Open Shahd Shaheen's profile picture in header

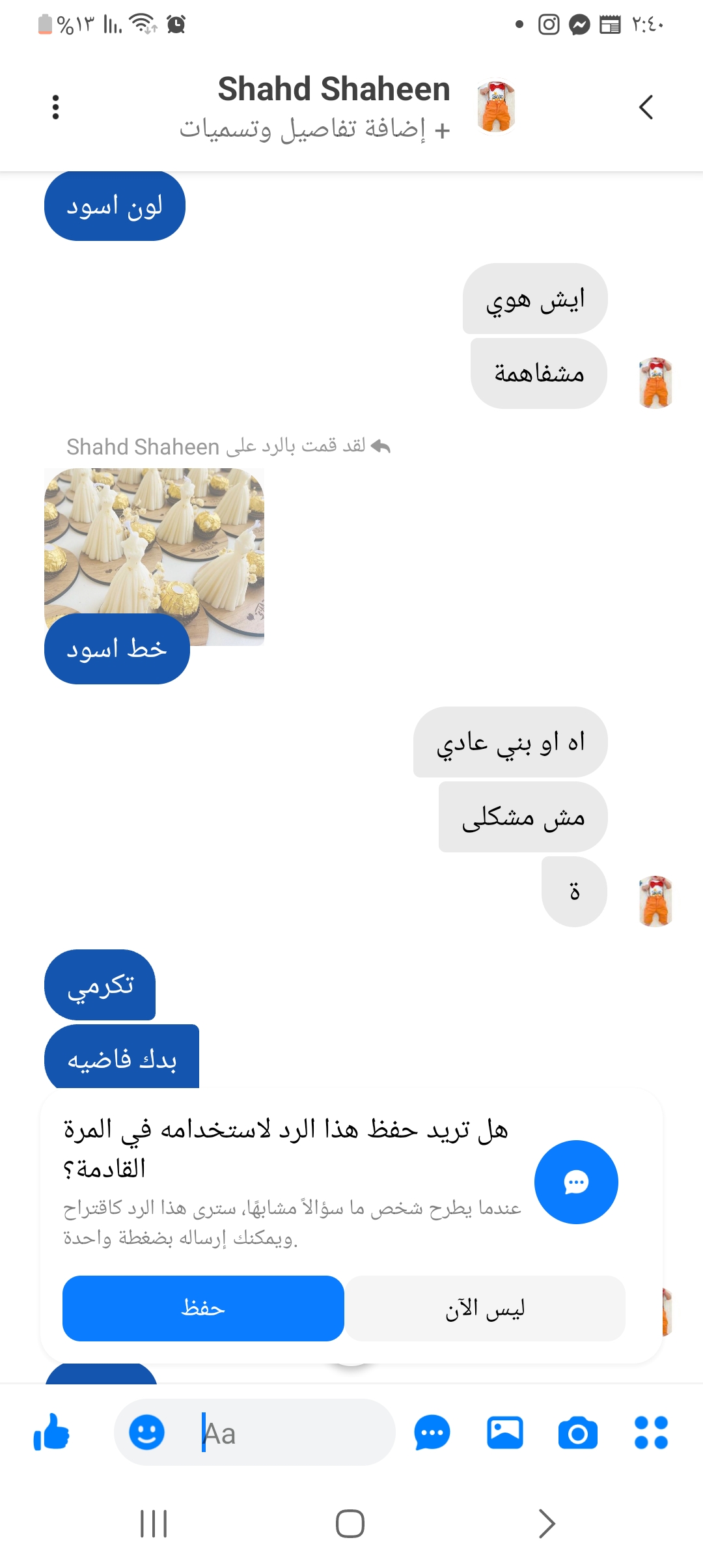[496, 107]
